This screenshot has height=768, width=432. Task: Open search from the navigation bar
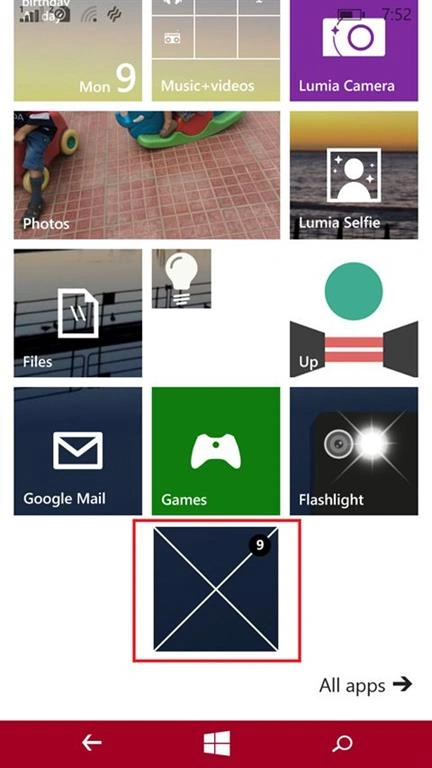(342, 744)
